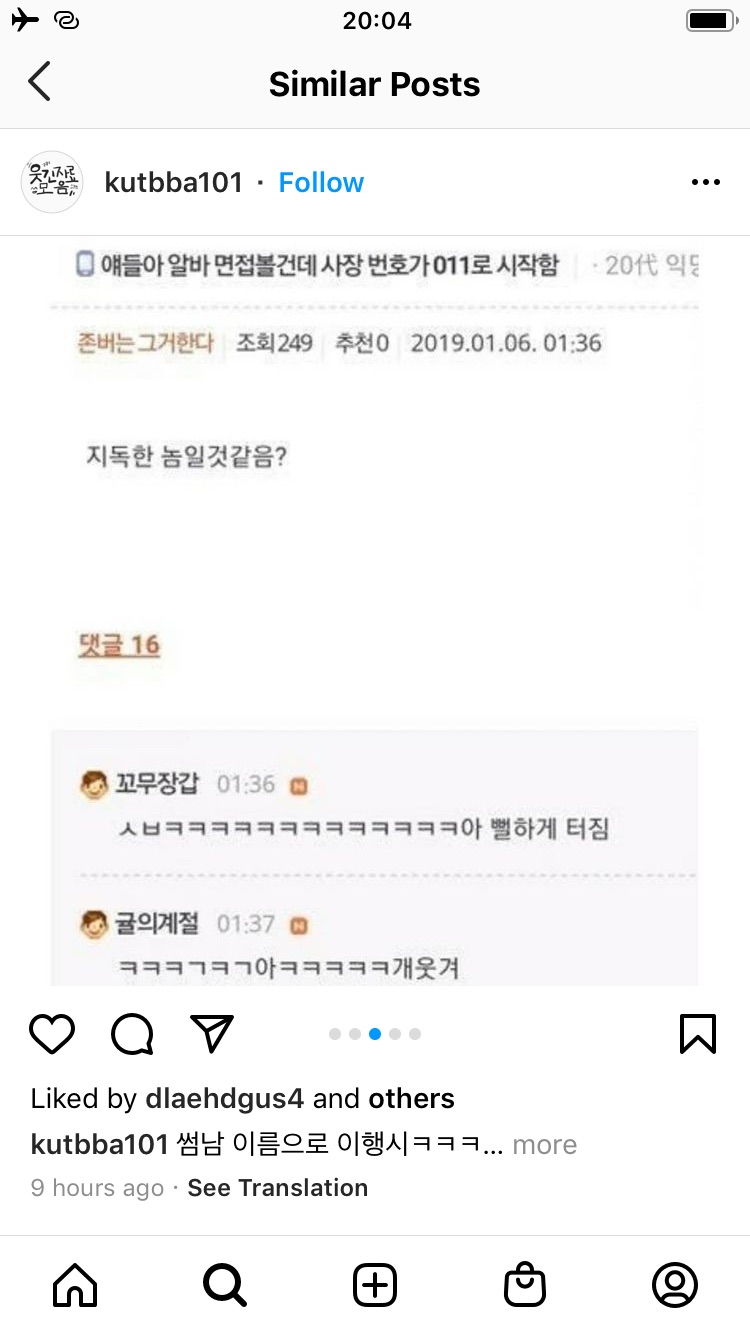Switch to the Home tab
The height and width of the screenshot is (1334, 750).
click(x=75, y=1285)
